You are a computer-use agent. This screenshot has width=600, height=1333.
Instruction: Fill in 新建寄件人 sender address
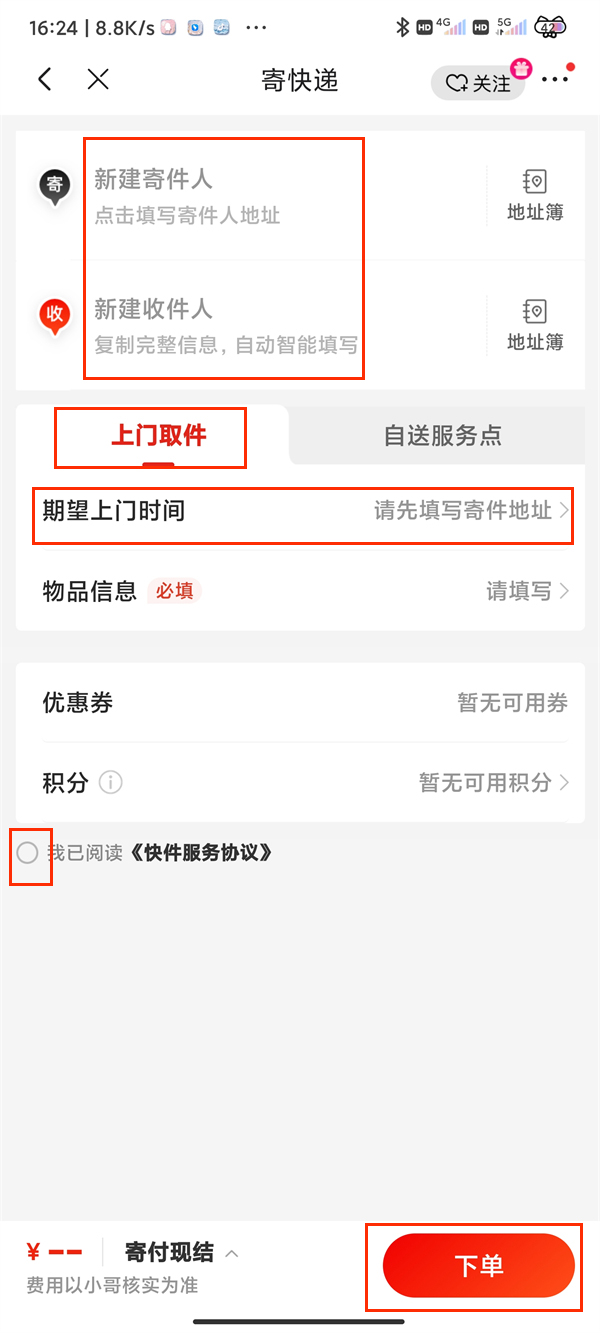[224, 196]
